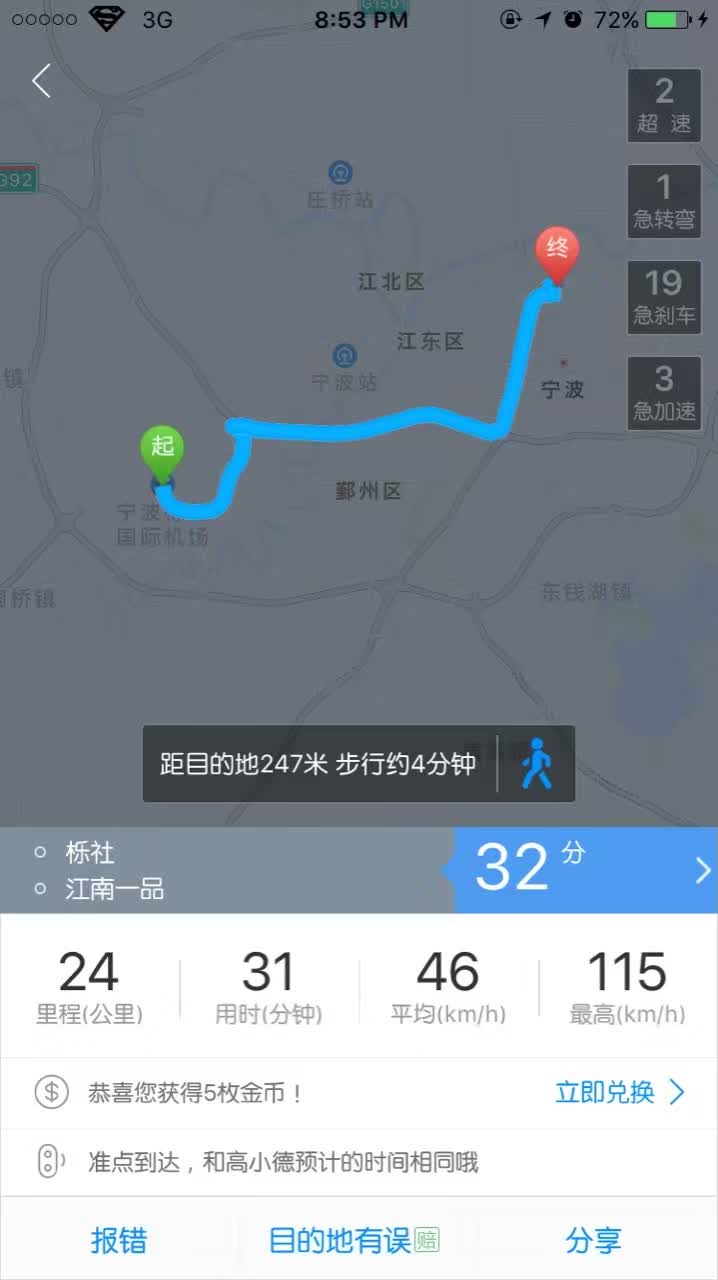This screenshot has width=718, height=1280.
Task: Tap the red 终 destination marker
Action: click(x=556, y=256)
